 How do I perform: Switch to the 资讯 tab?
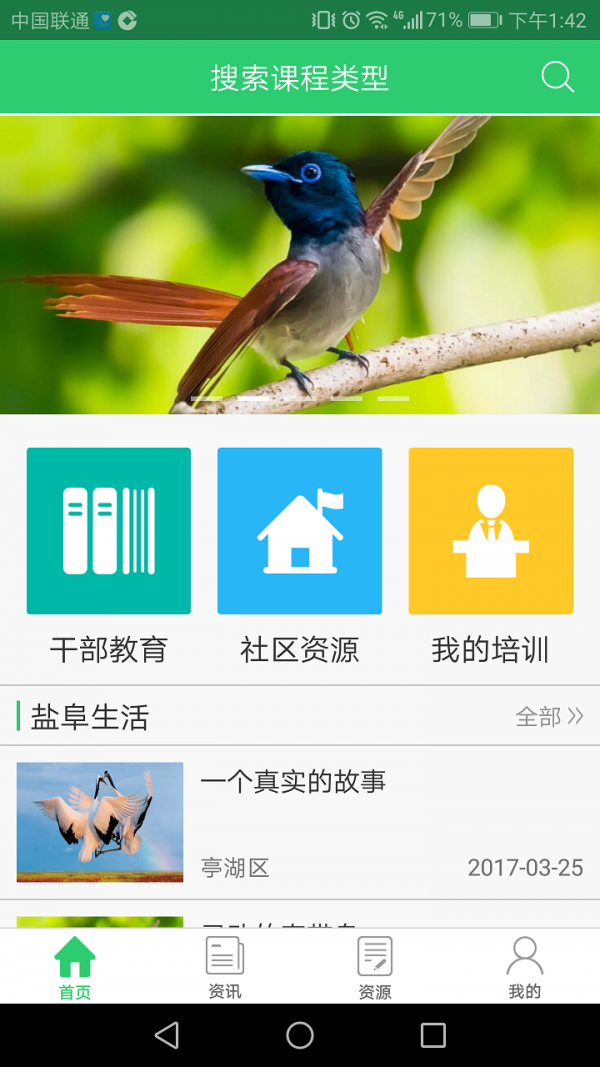pos(225,967)
